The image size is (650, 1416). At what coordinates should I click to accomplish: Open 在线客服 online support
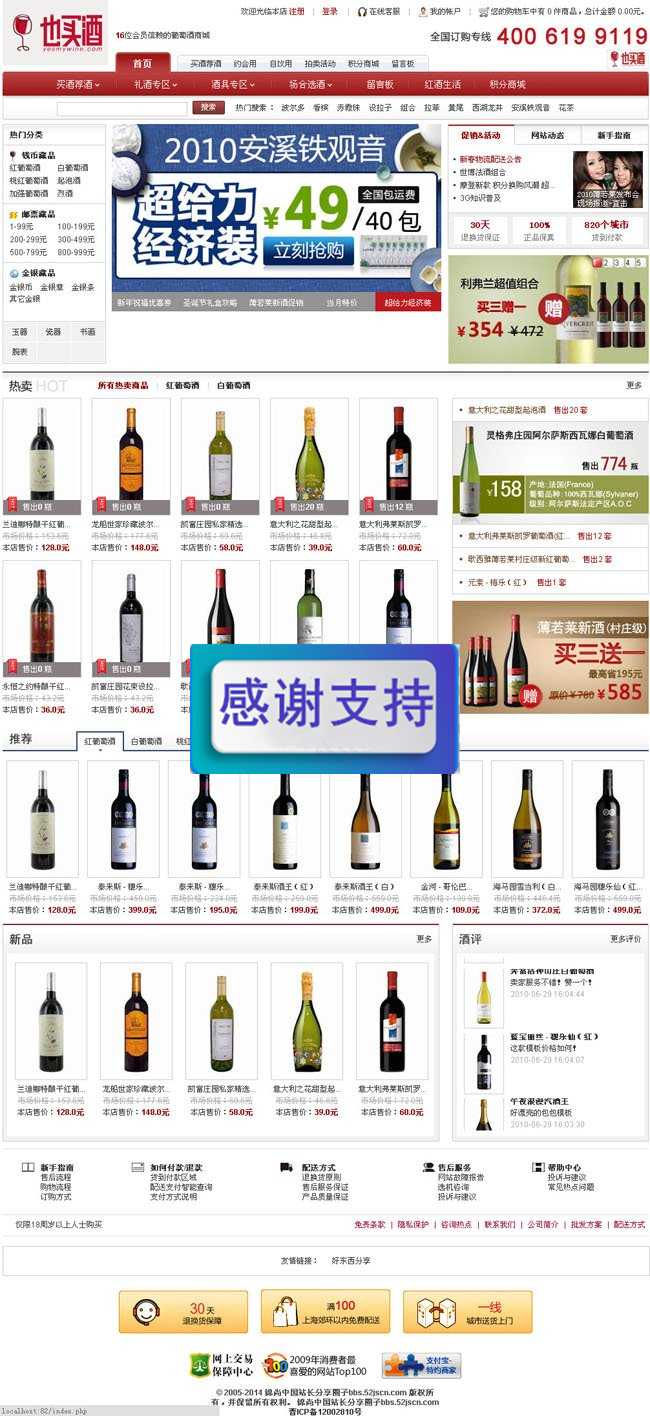[379, 11]
